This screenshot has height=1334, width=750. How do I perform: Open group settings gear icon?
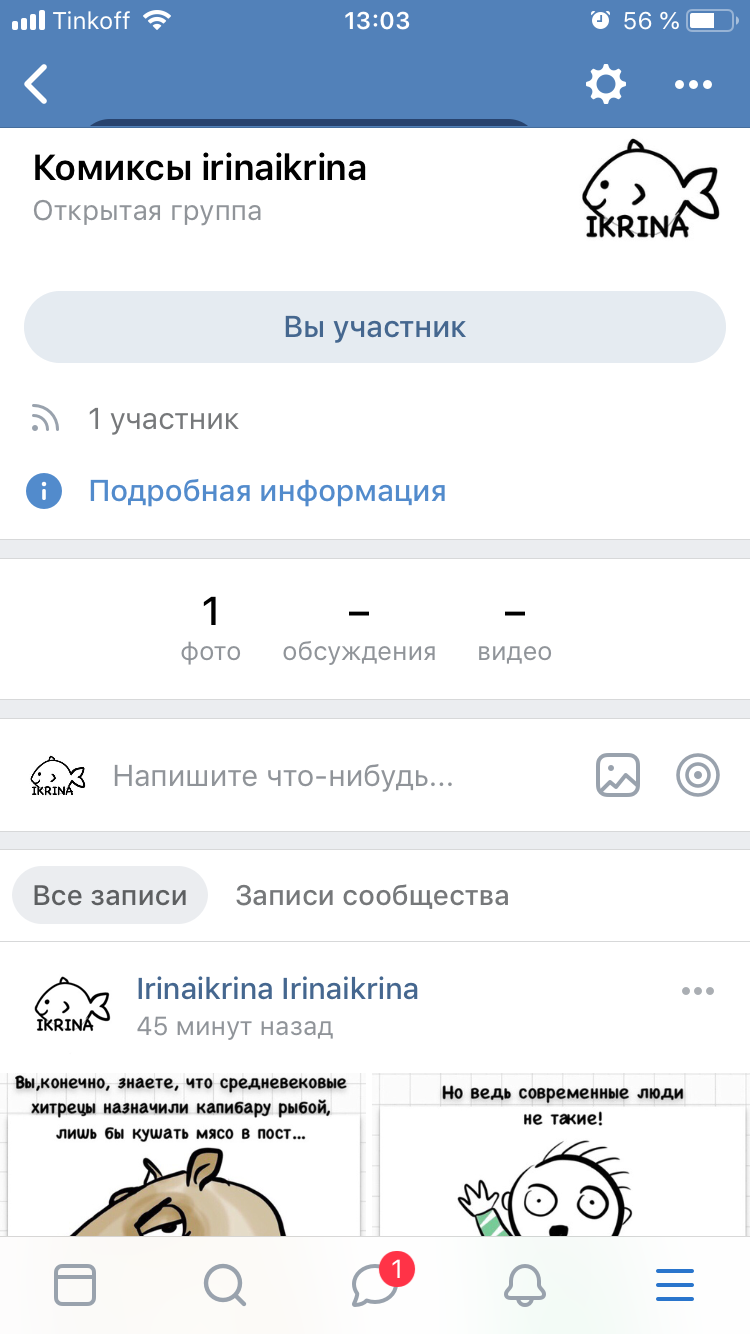605,84
